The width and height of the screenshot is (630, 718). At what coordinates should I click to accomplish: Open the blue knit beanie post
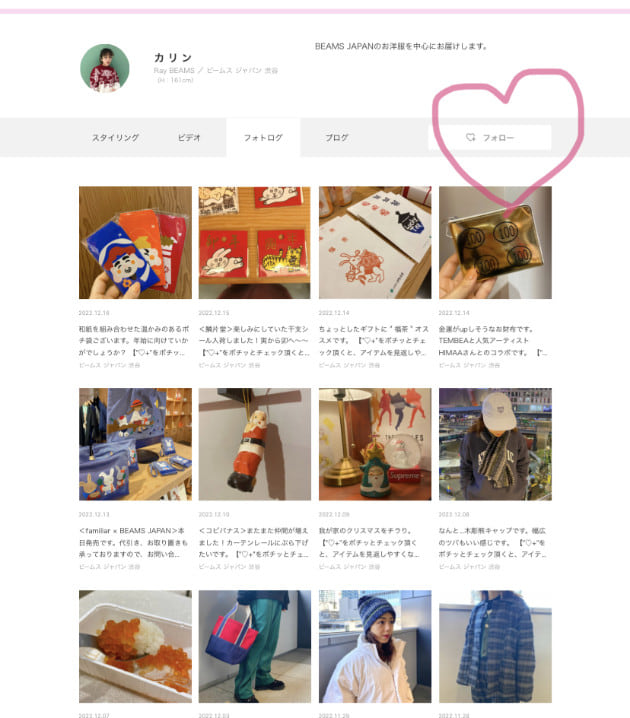pos(375,645)
